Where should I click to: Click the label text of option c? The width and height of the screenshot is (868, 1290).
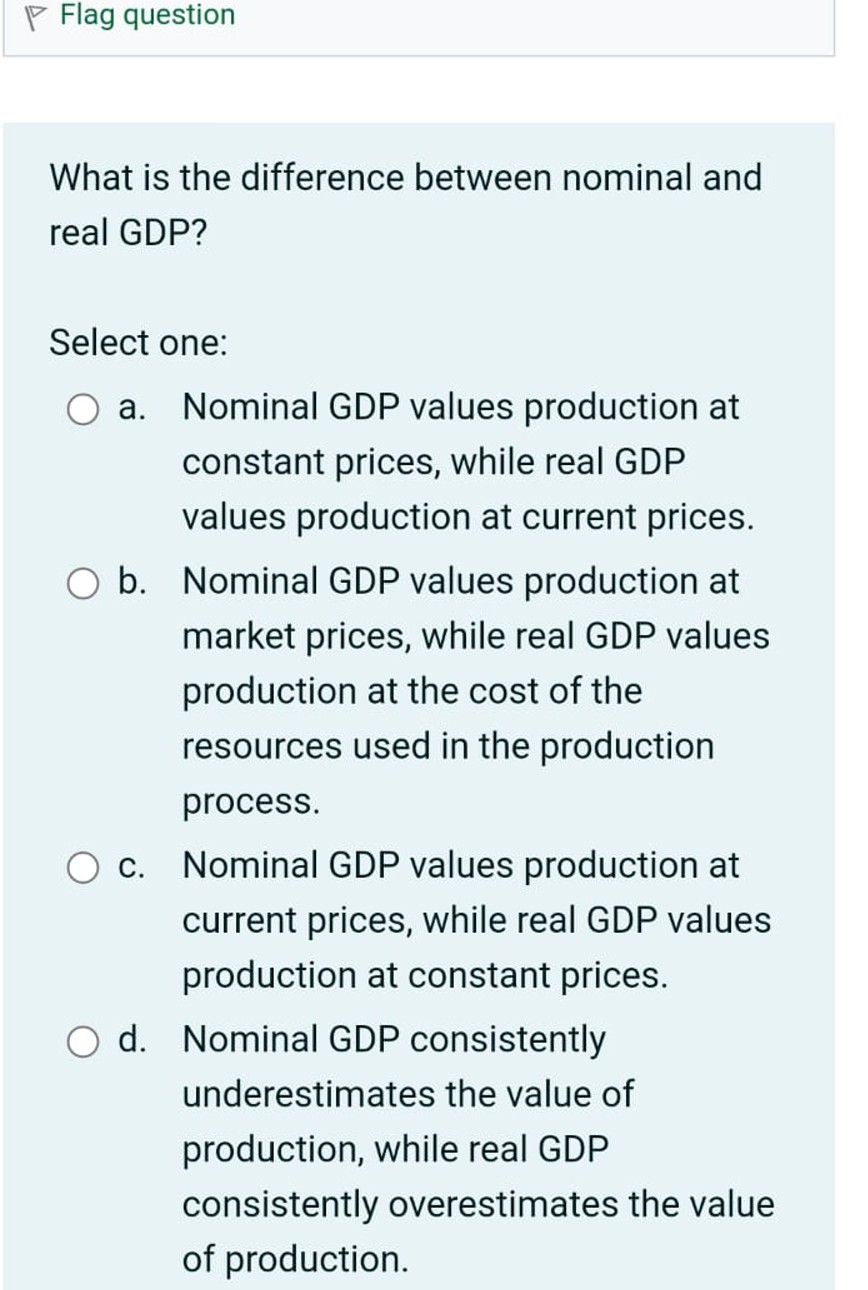(460, 920)
